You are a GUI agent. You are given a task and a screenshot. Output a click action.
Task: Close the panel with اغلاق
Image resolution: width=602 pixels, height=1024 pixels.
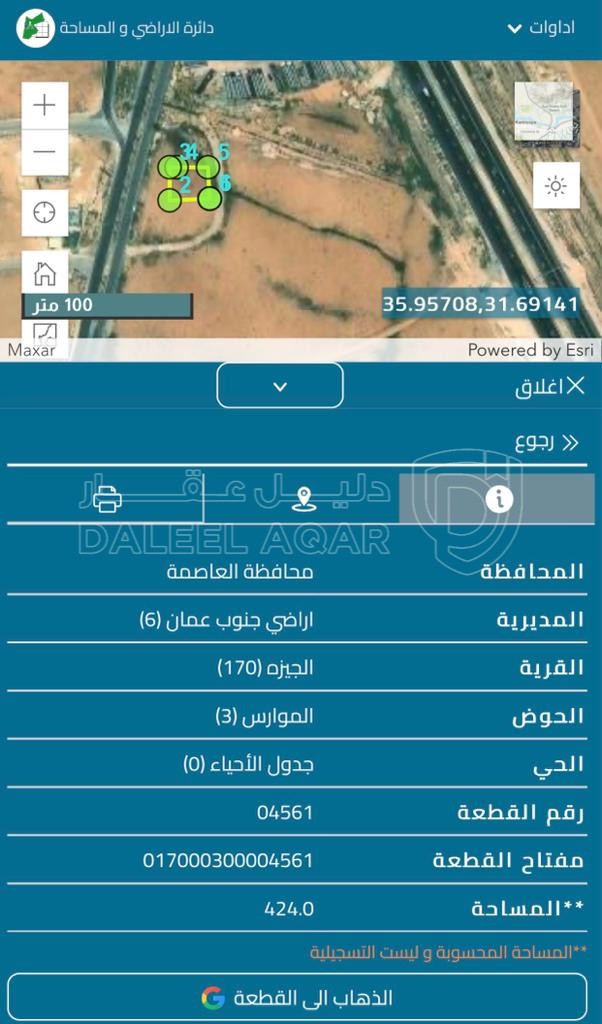click(x=550, y=387)
